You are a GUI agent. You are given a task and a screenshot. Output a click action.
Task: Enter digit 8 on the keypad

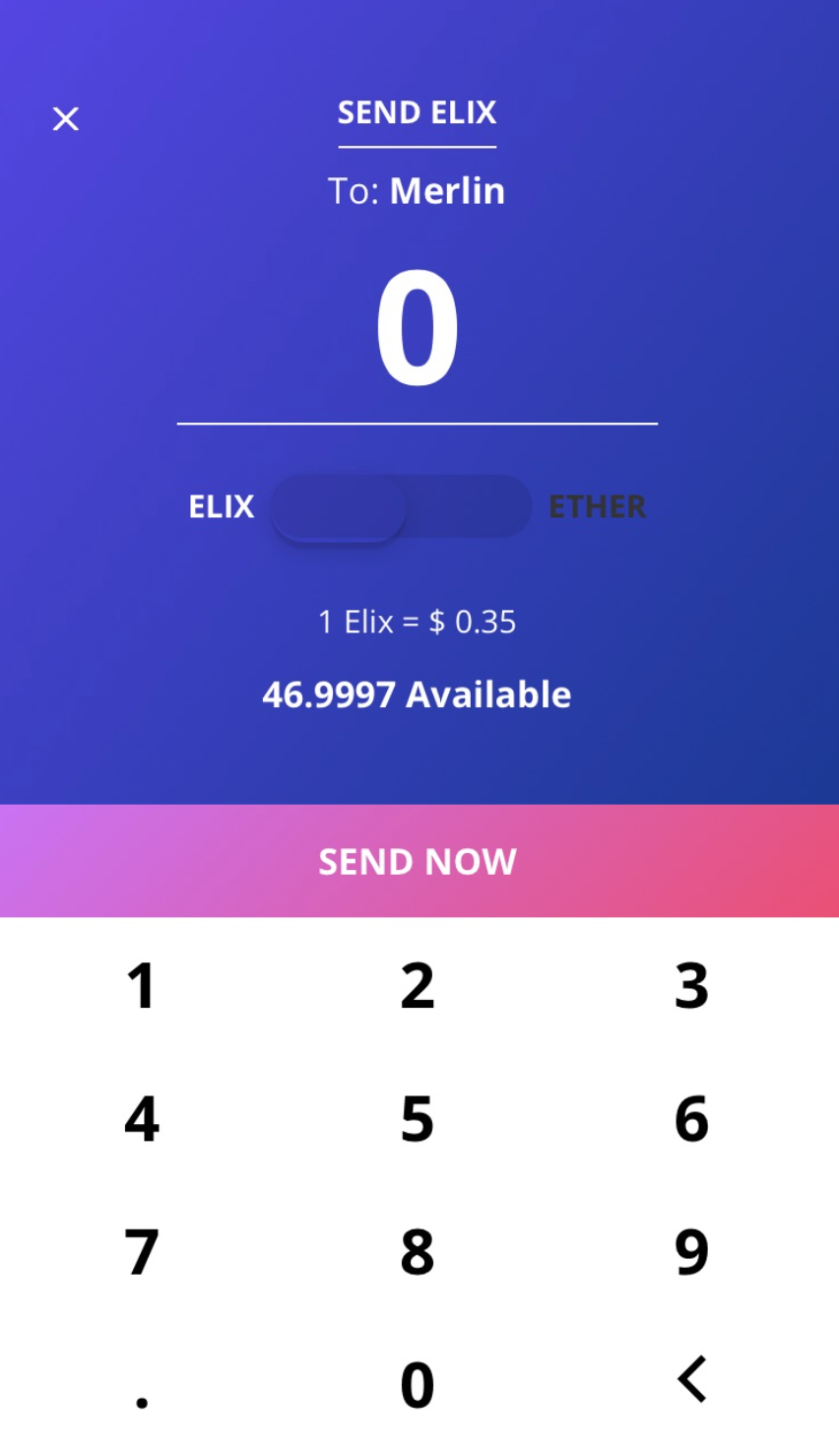coord(418,1252)
